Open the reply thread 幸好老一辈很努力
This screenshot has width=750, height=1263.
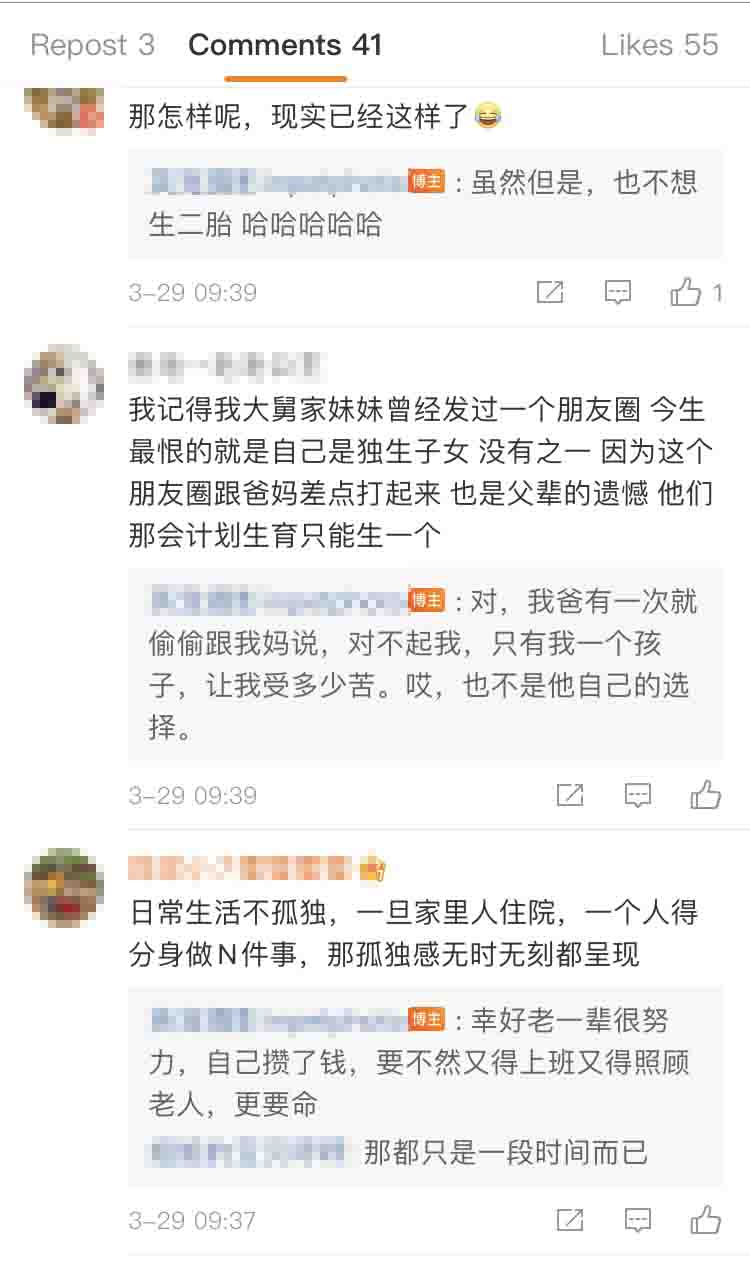tap(425, 1061)
